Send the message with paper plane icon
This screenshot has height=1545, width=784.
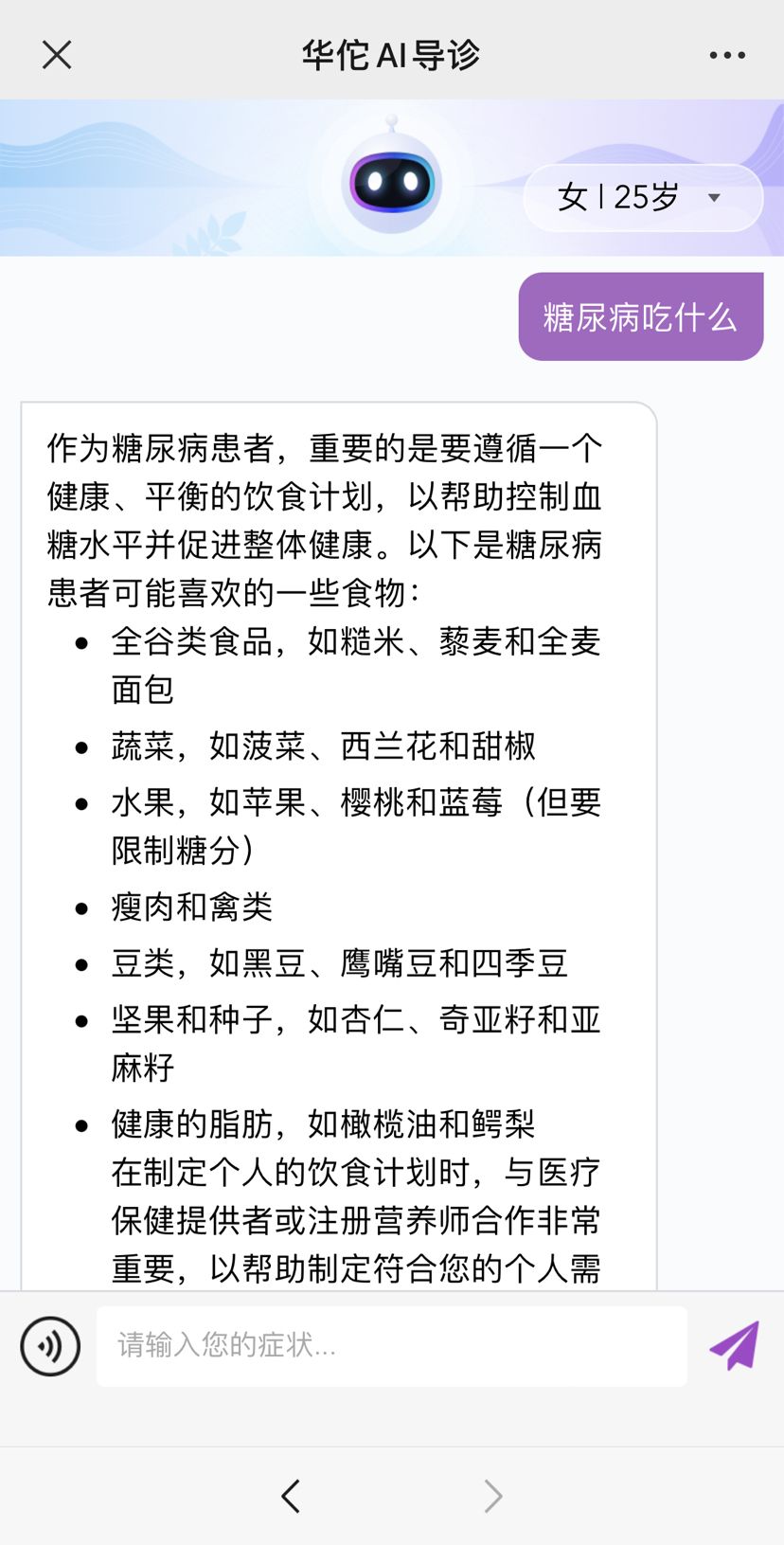pos(735,1346)
